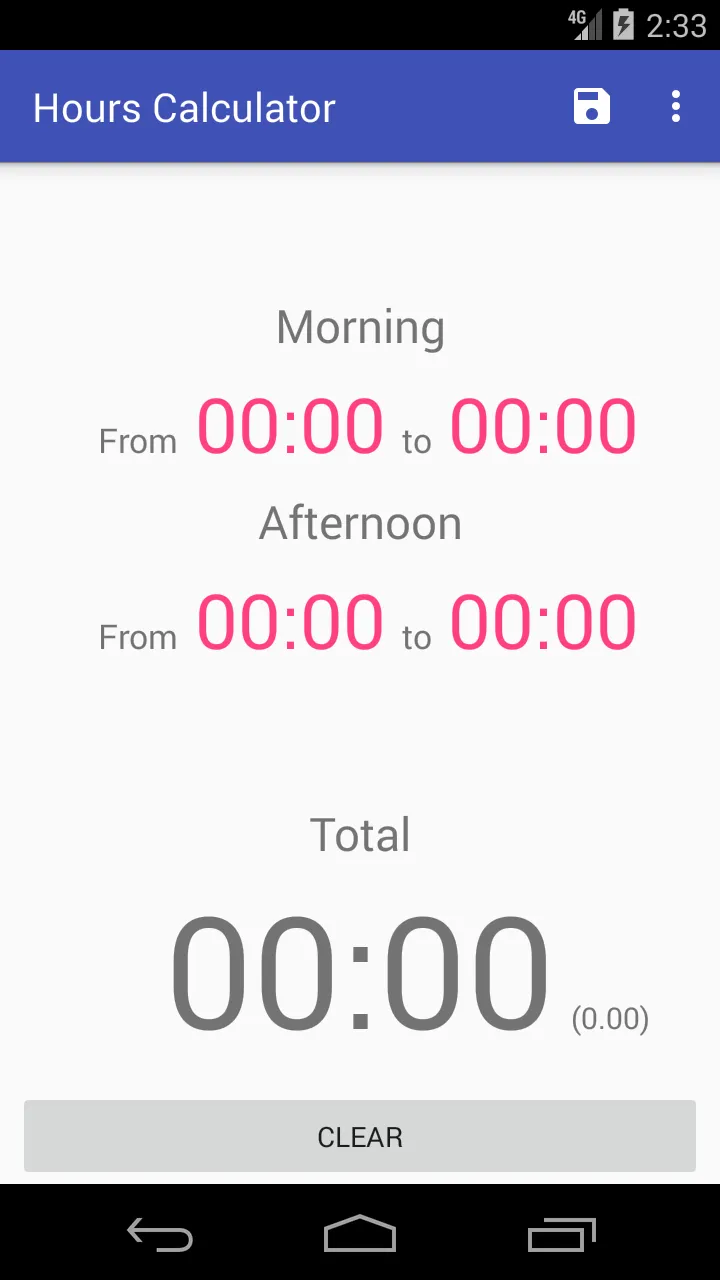
Task: Tap the CLEAR button
Action: coord(360,1136)
